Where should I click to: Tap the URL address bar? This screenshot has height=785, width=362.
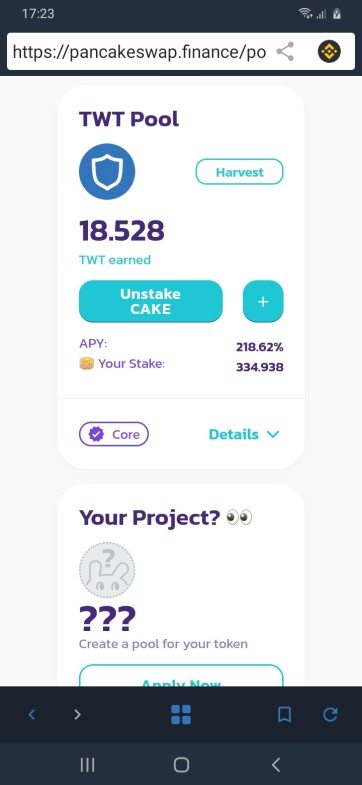[140, 52]
